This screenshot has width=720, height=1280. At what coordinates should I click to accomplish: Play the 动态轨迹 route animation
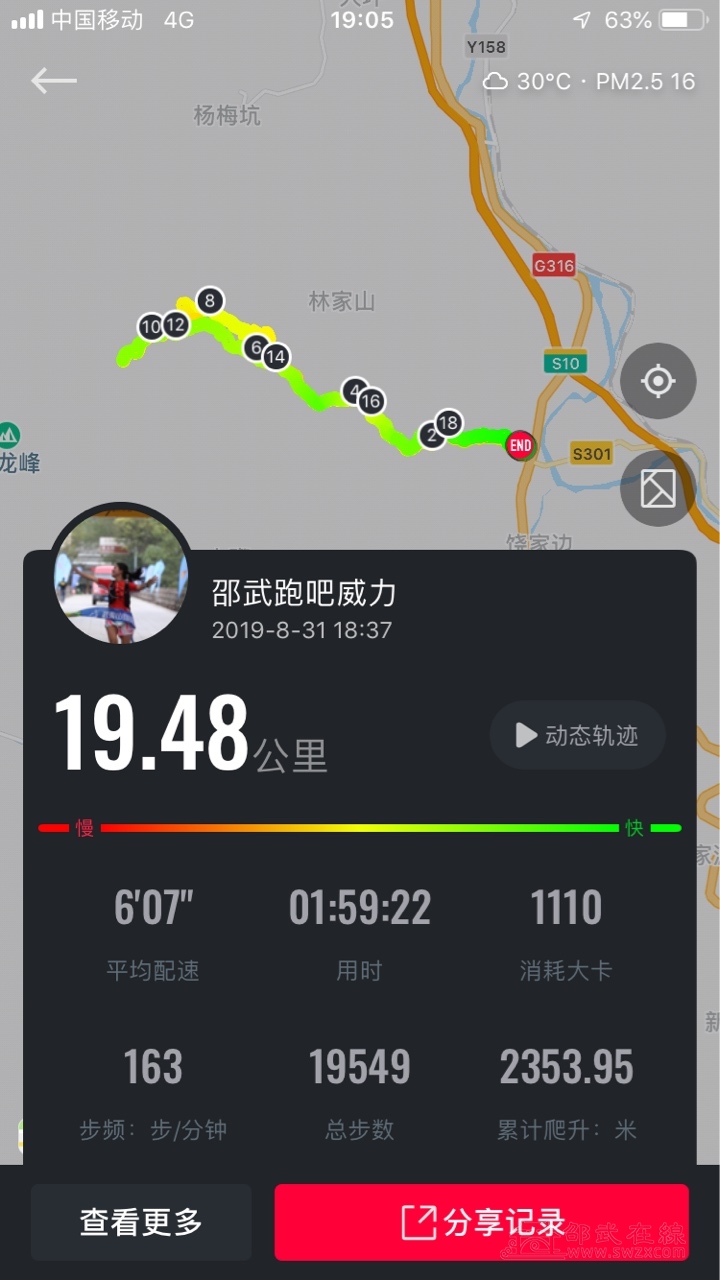click(x=577, y=736)
